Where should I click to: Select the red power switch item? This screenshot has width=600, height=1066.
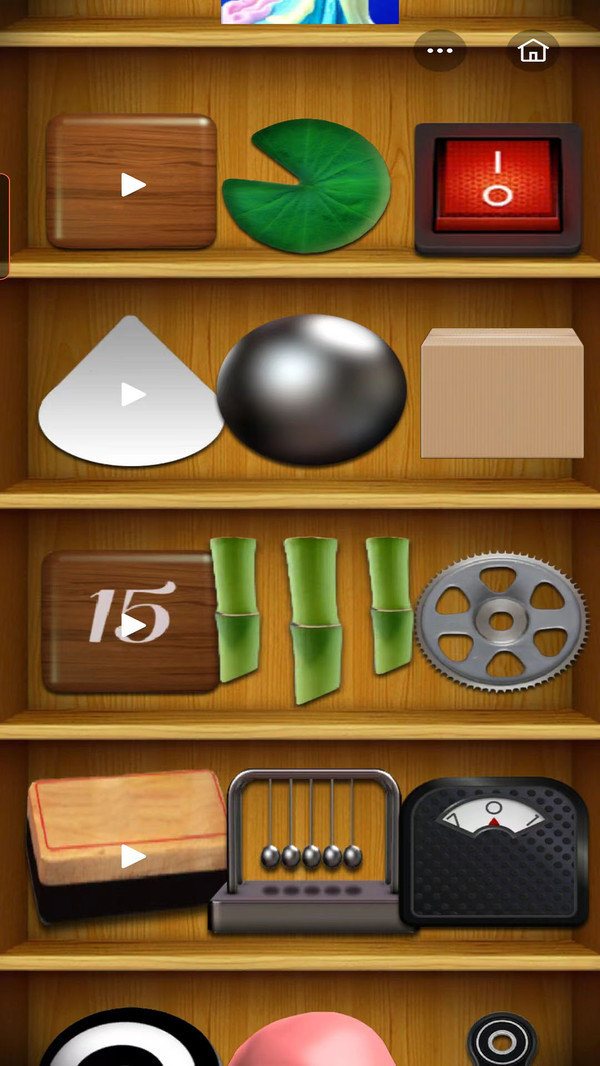(498, 188)
